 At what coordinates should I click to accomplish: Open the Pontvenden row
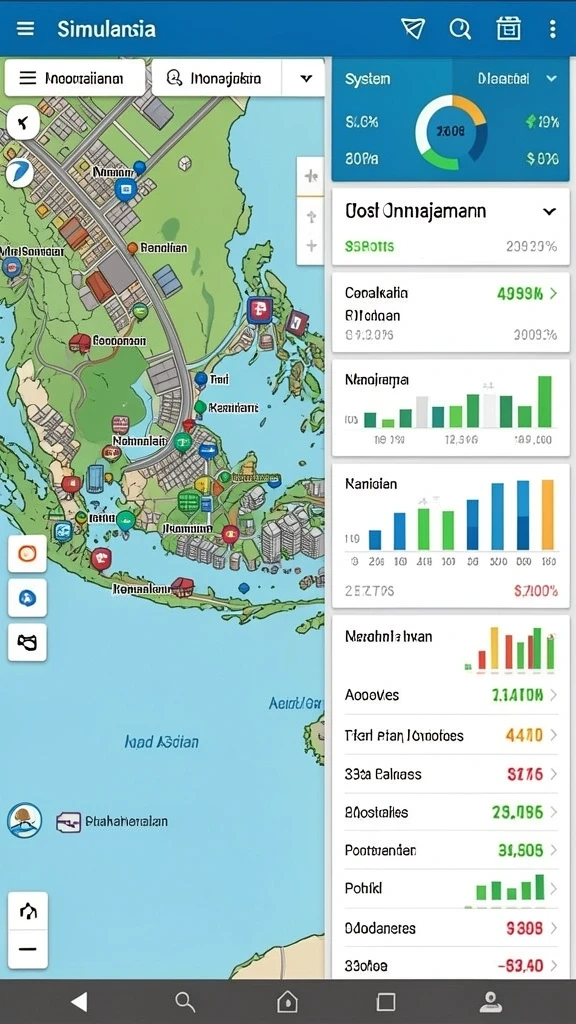tap(451, 850)
